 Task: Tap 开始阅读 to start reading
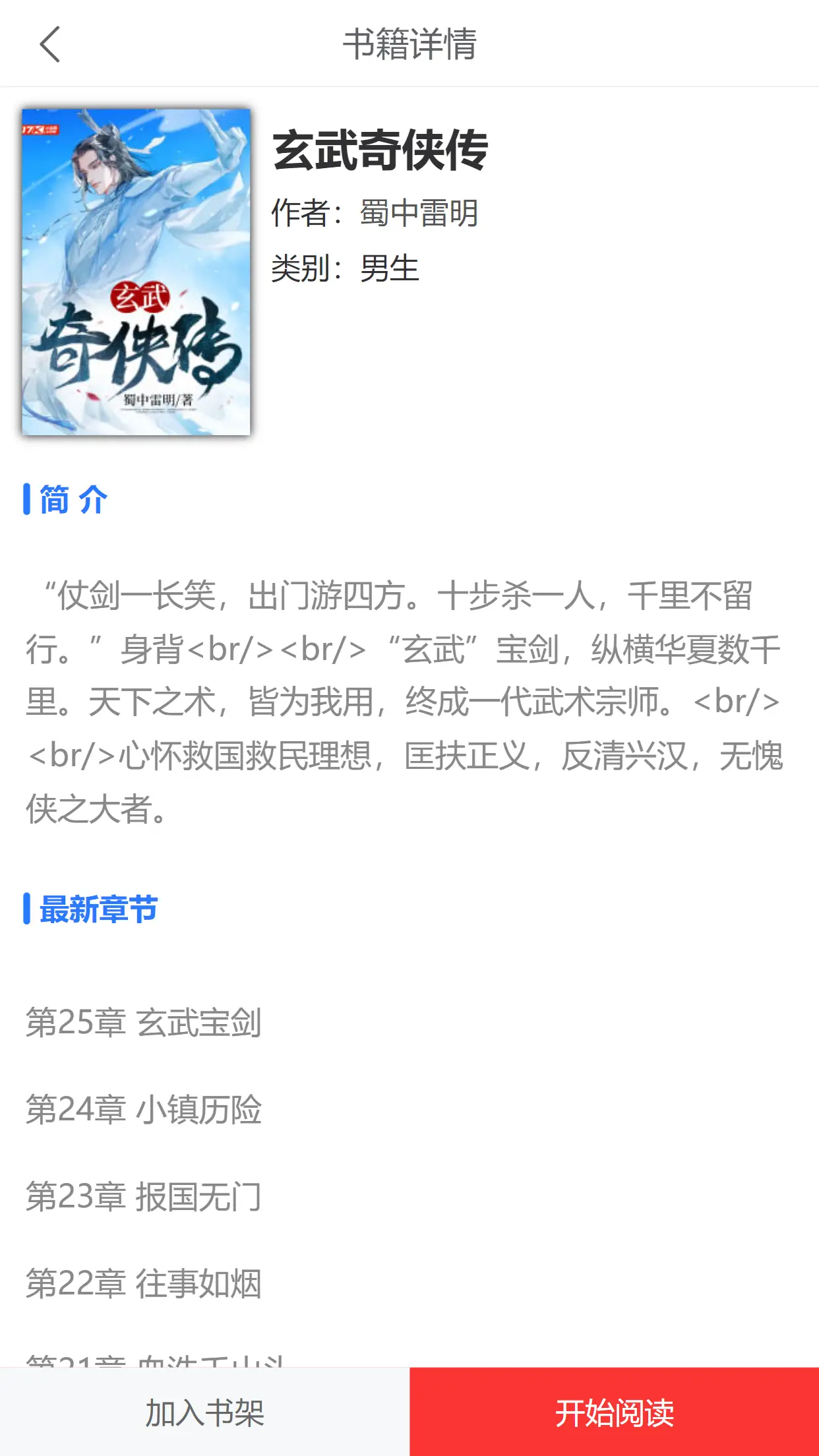(614, 1412)
